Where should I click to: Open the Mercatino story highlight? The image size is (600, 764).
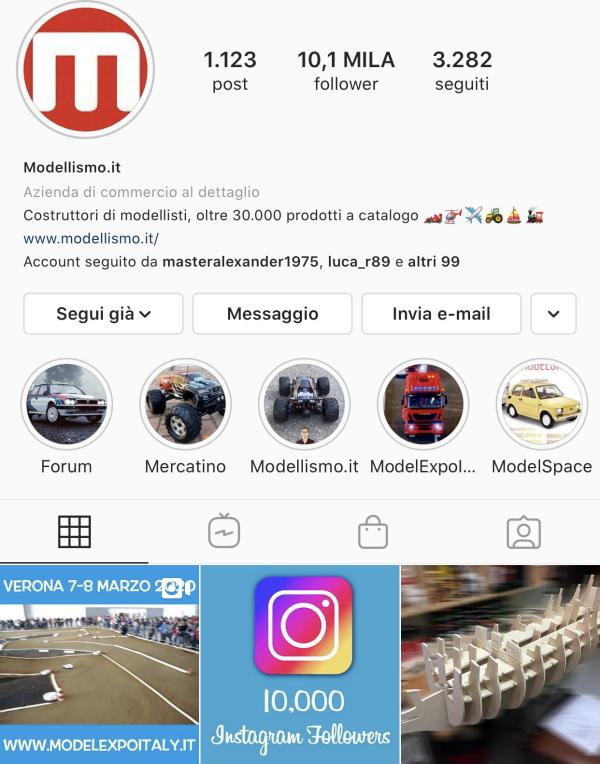185,405
